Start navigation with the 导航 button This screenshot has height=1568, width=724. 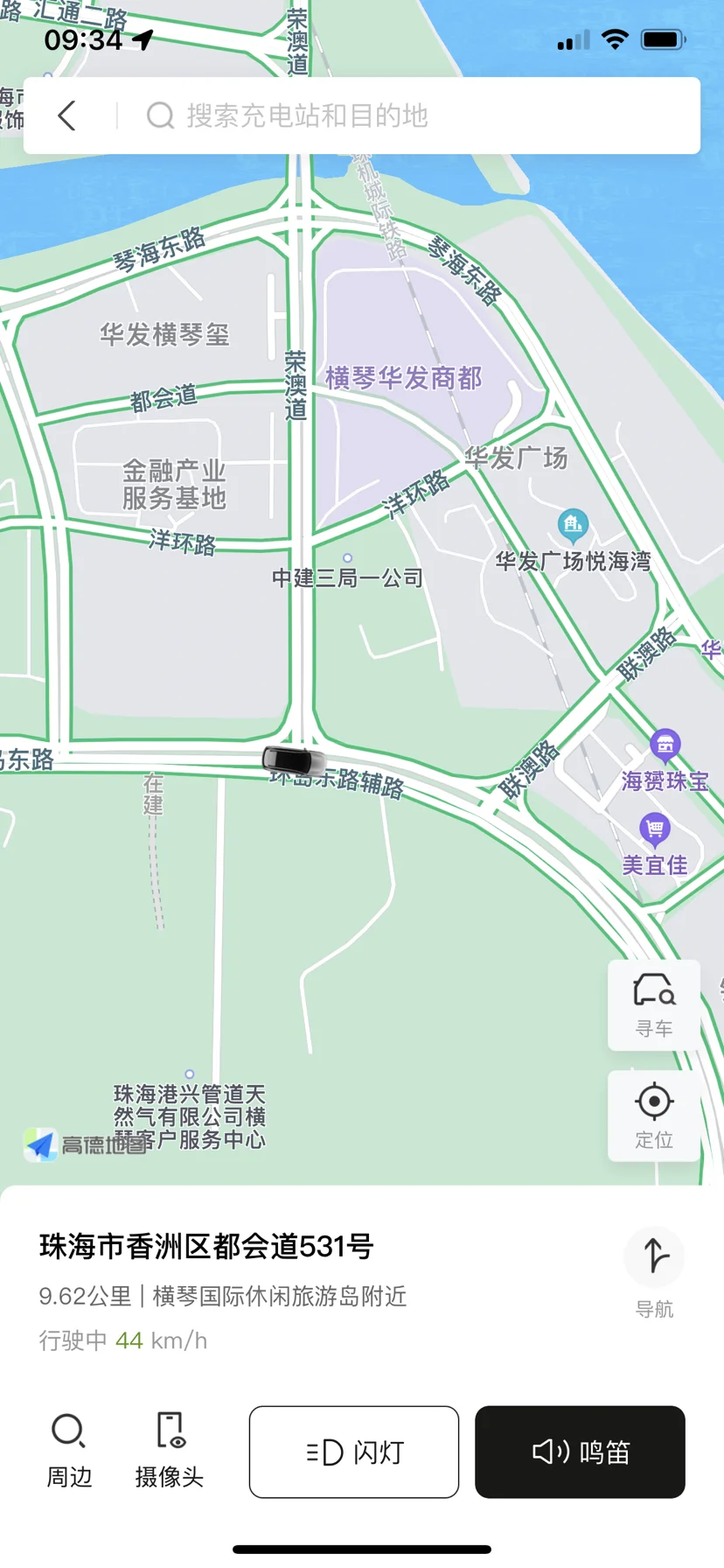pos(654,1270)
